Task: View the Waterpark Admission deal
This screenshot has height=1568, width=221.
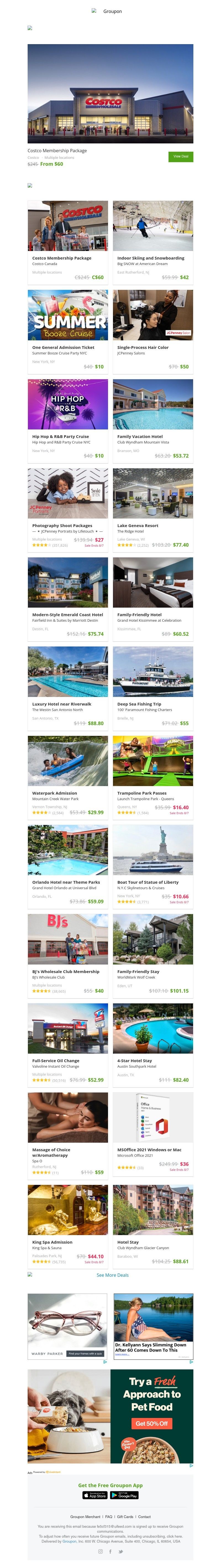Action: (67, 761)
